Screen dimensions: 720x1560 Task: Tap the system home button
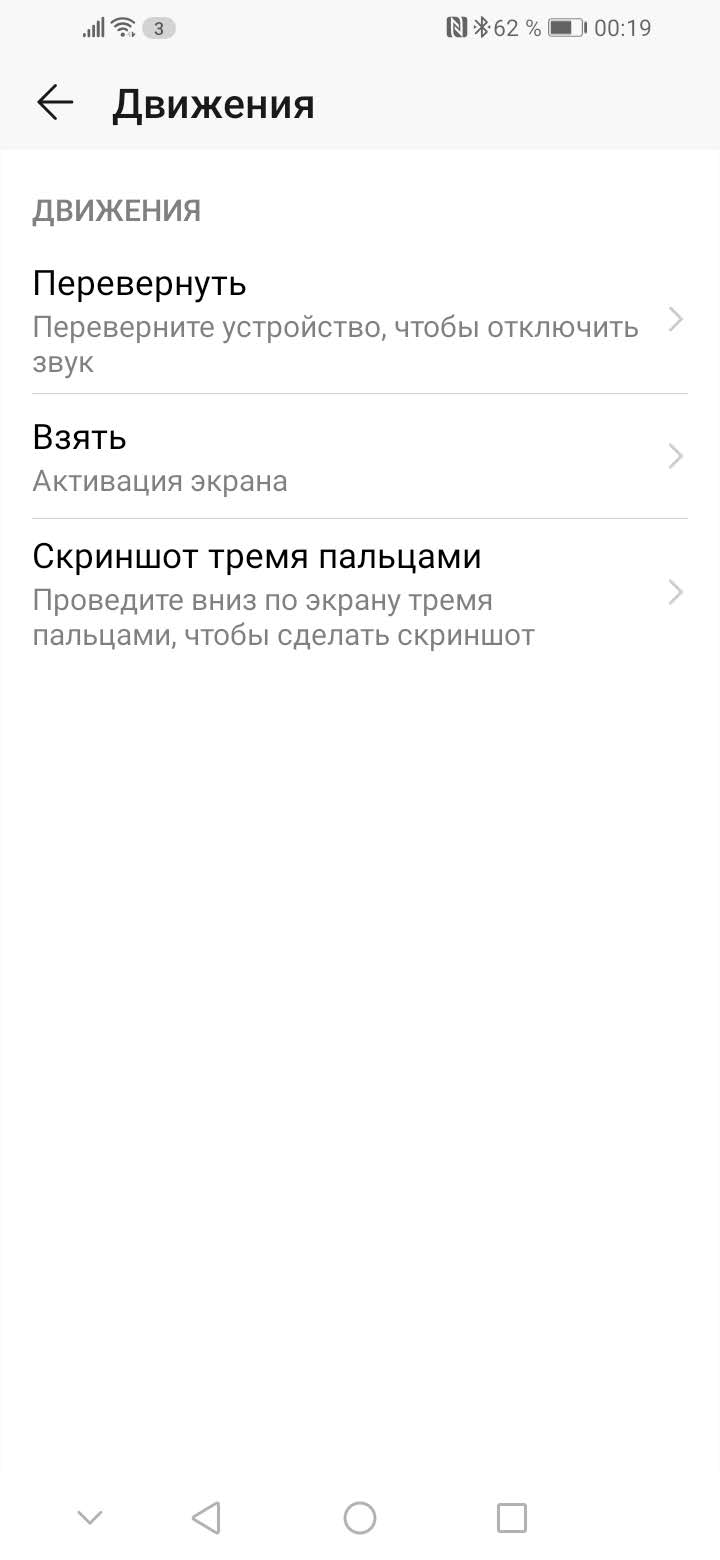(360, 1518)
